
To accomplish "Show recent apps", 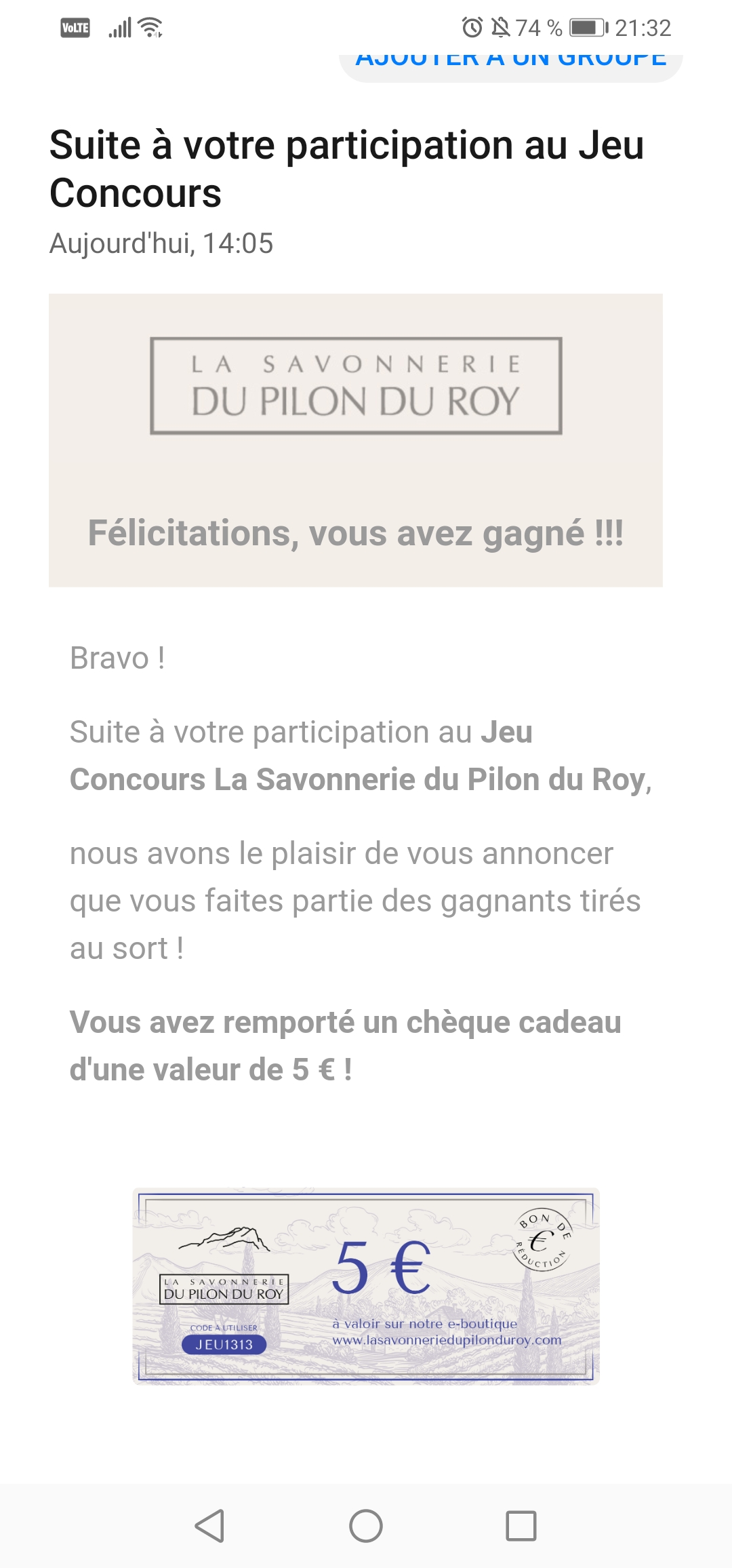I will pyautogui.click(x=521, y=1526).
